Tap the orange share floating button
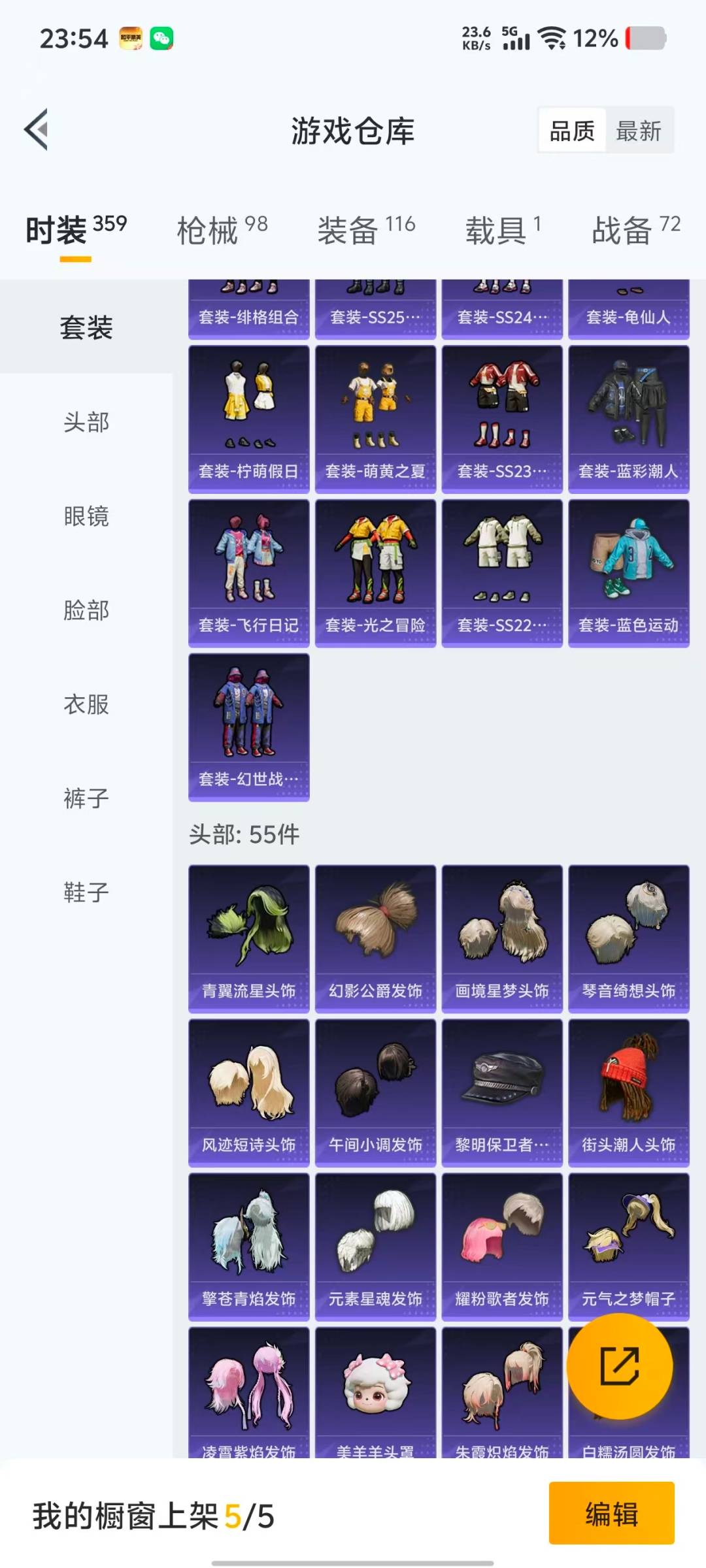This screenshot has width=706, height=1568. [619, 1366]
